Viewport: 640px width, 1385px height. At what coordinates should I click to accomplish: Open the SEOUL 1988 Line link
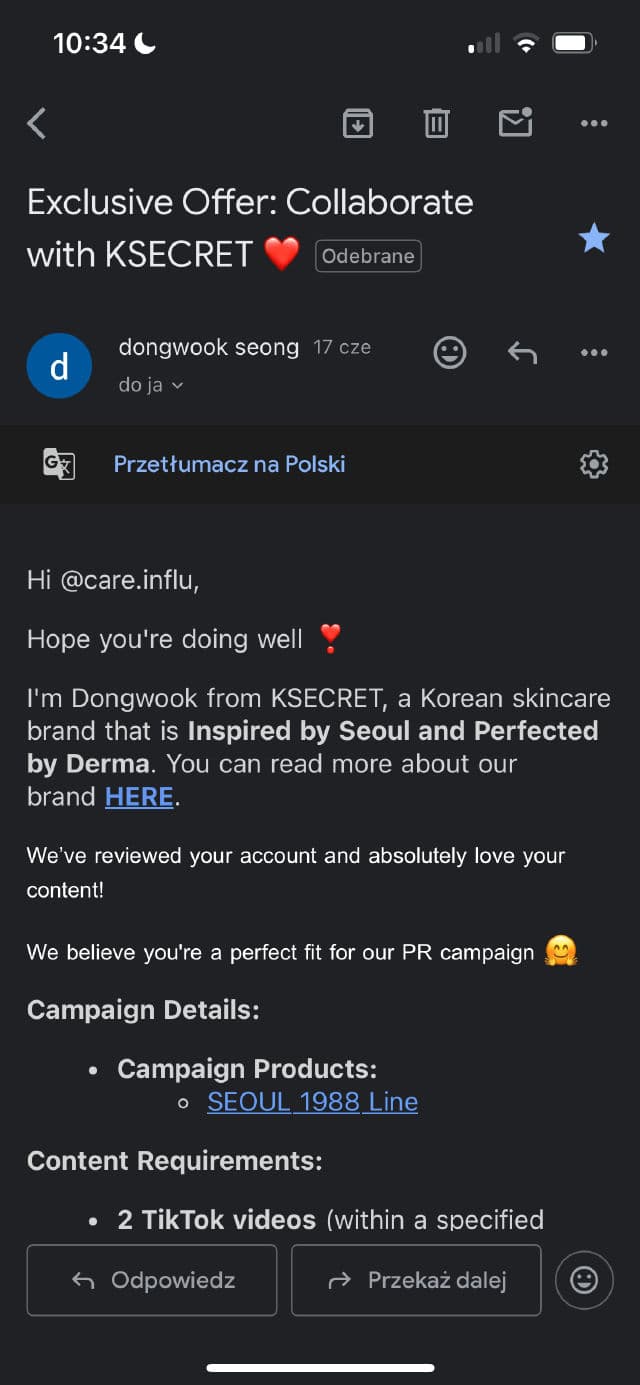(312, 1101)
